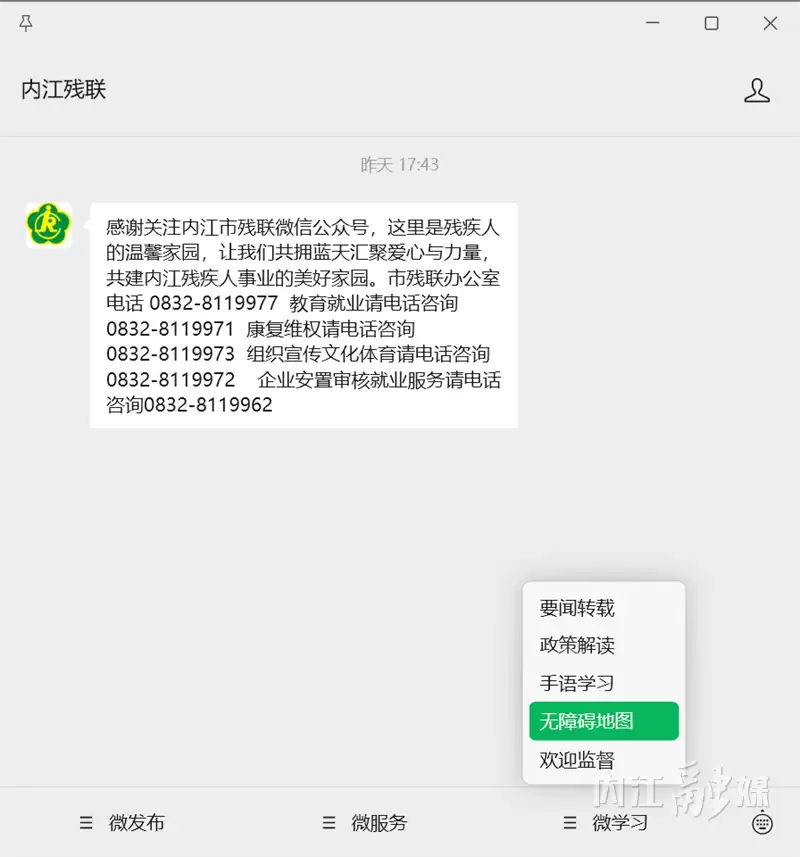Image resolution: width=800 pixels, height=857 pixels.
Task: Open the 微服务 tab
Action: pyautogui.click(x=377, y=823)
